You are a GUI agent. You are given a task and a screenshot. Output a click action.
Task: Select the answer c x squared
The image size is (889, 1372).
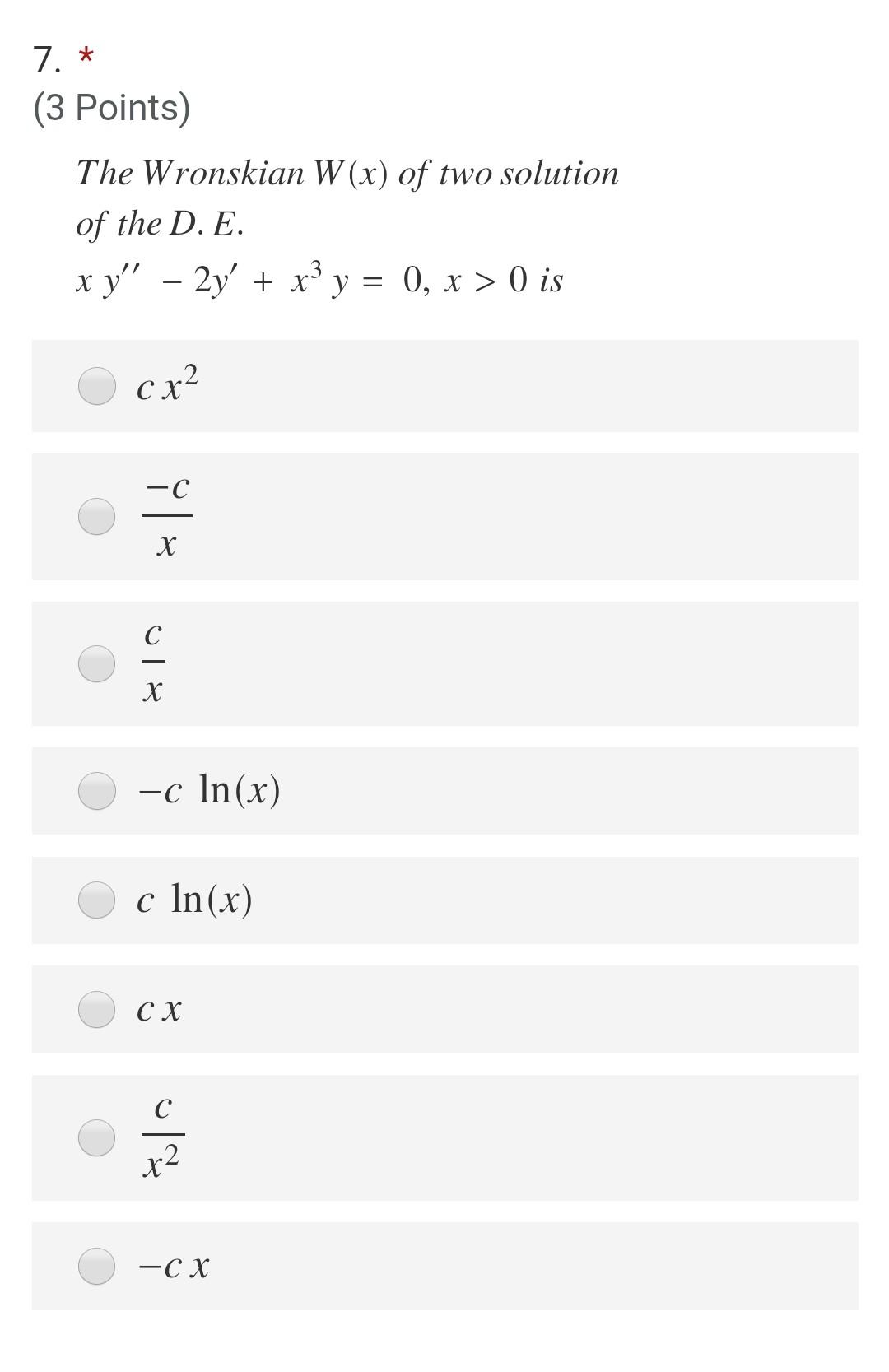coord(97,386)
